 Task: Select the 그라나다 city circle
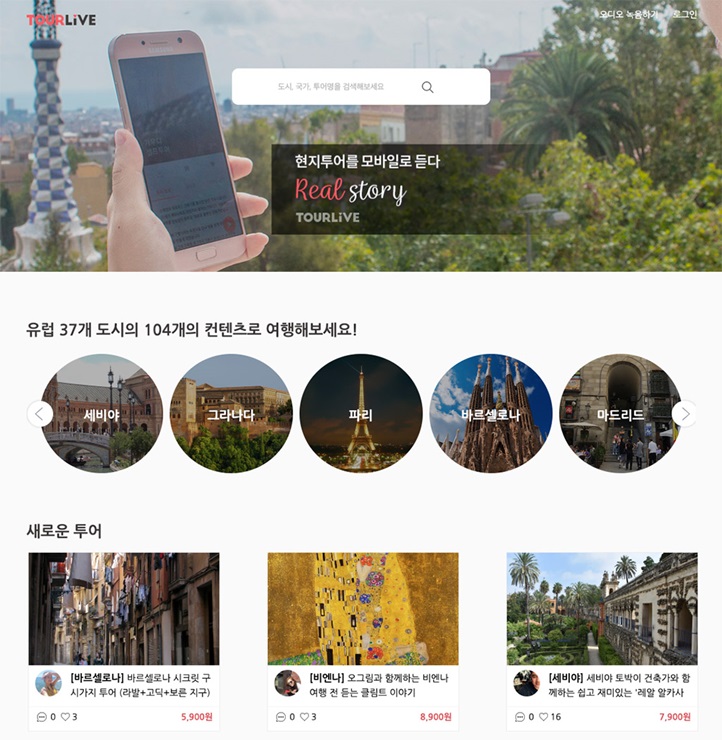pos(231,413)
